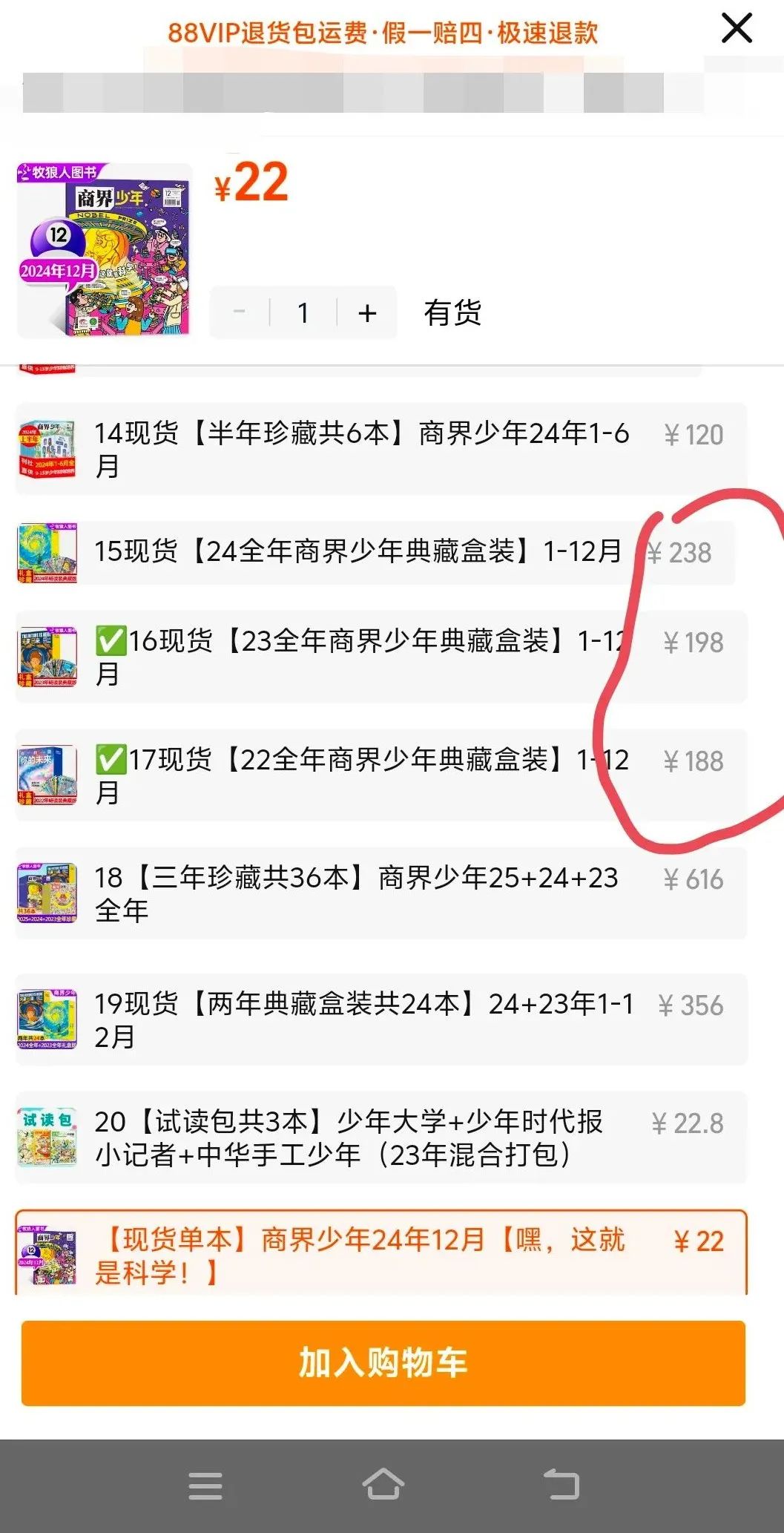Select option 20 试读包共3本 ¥22.8
The height and width of the screenshot is (1533, 784).
(381, 1138)
